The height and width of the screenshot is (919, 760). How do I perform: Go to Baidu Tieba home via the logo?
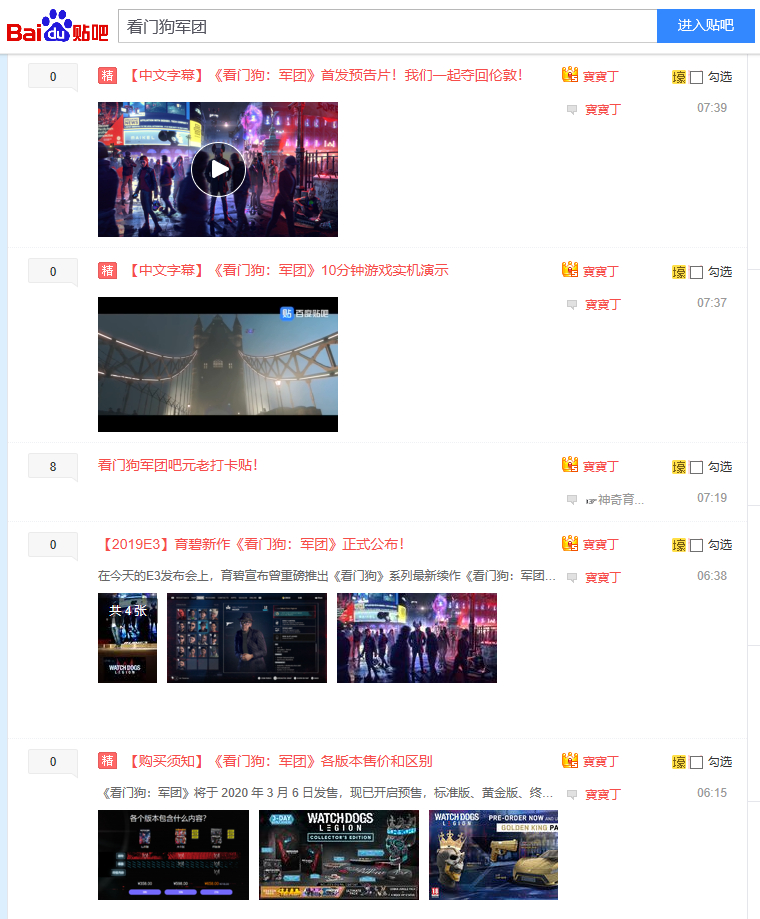(57, 26)
